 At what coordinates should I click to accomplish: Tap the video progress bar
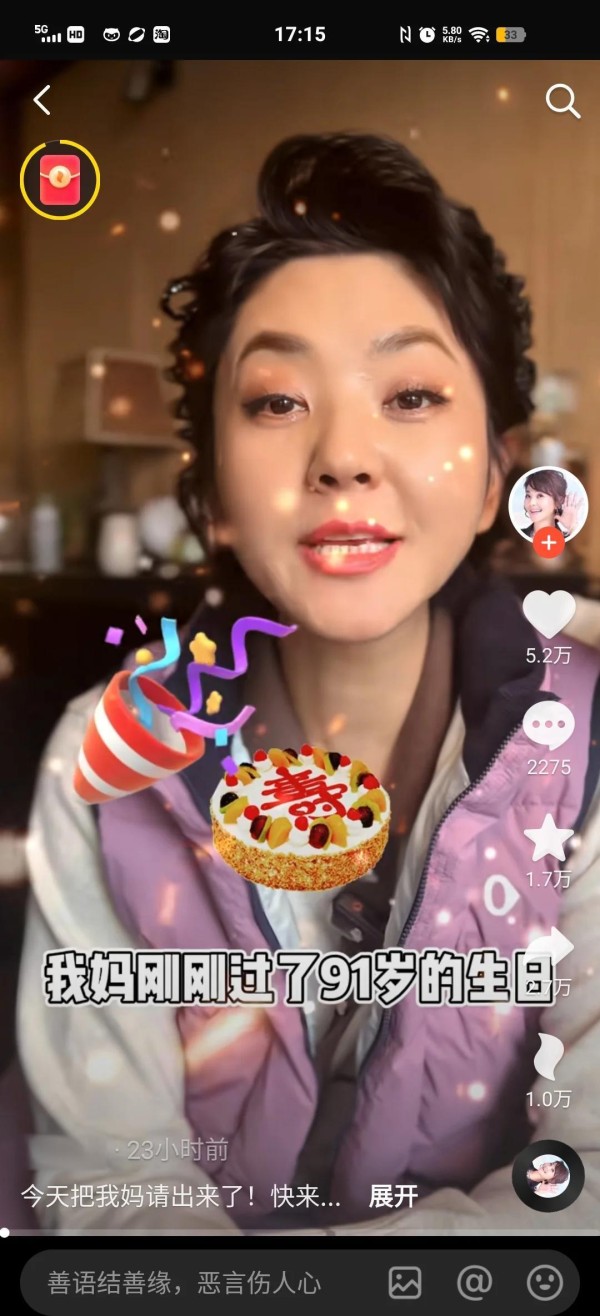click(300, 1232)
